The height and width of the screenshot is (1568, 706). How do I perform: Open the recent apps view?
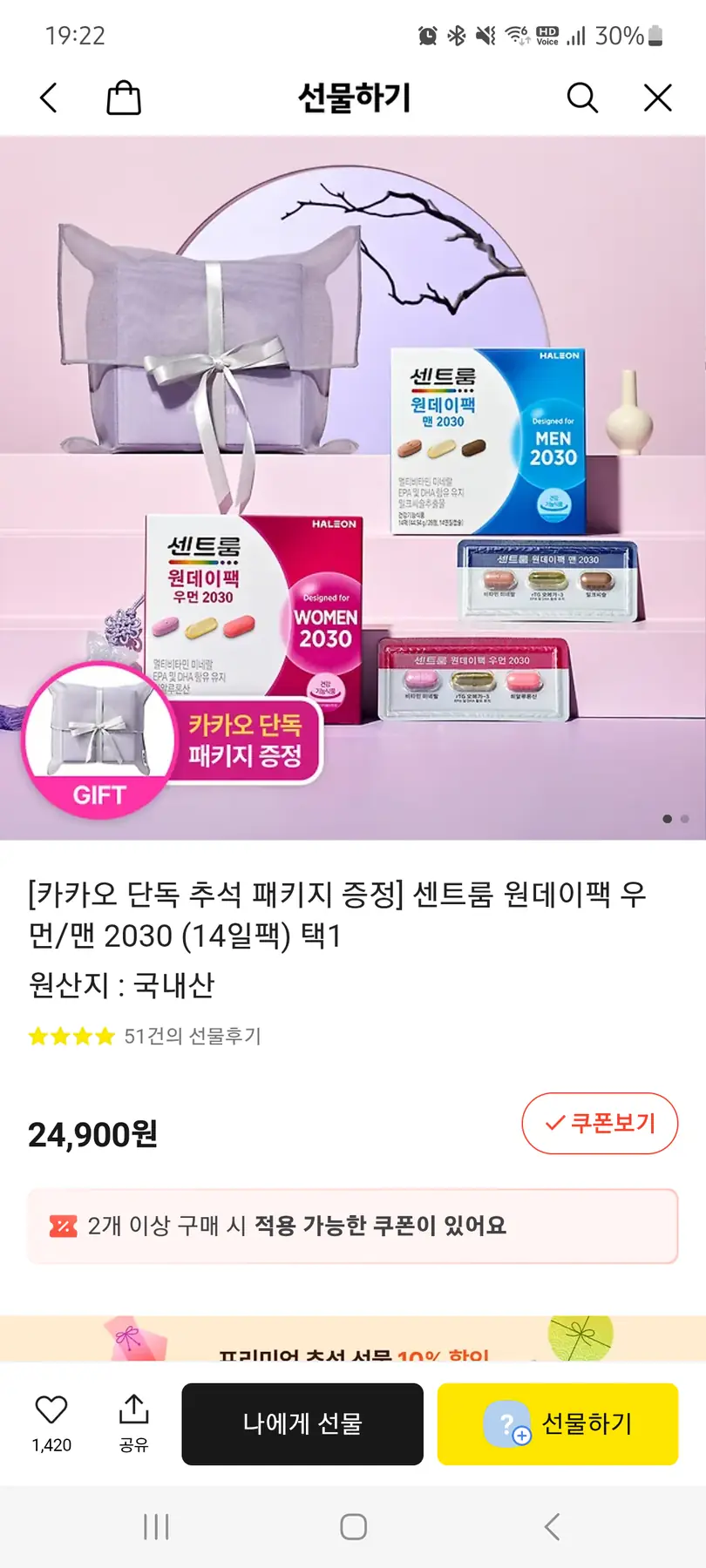156,1527
